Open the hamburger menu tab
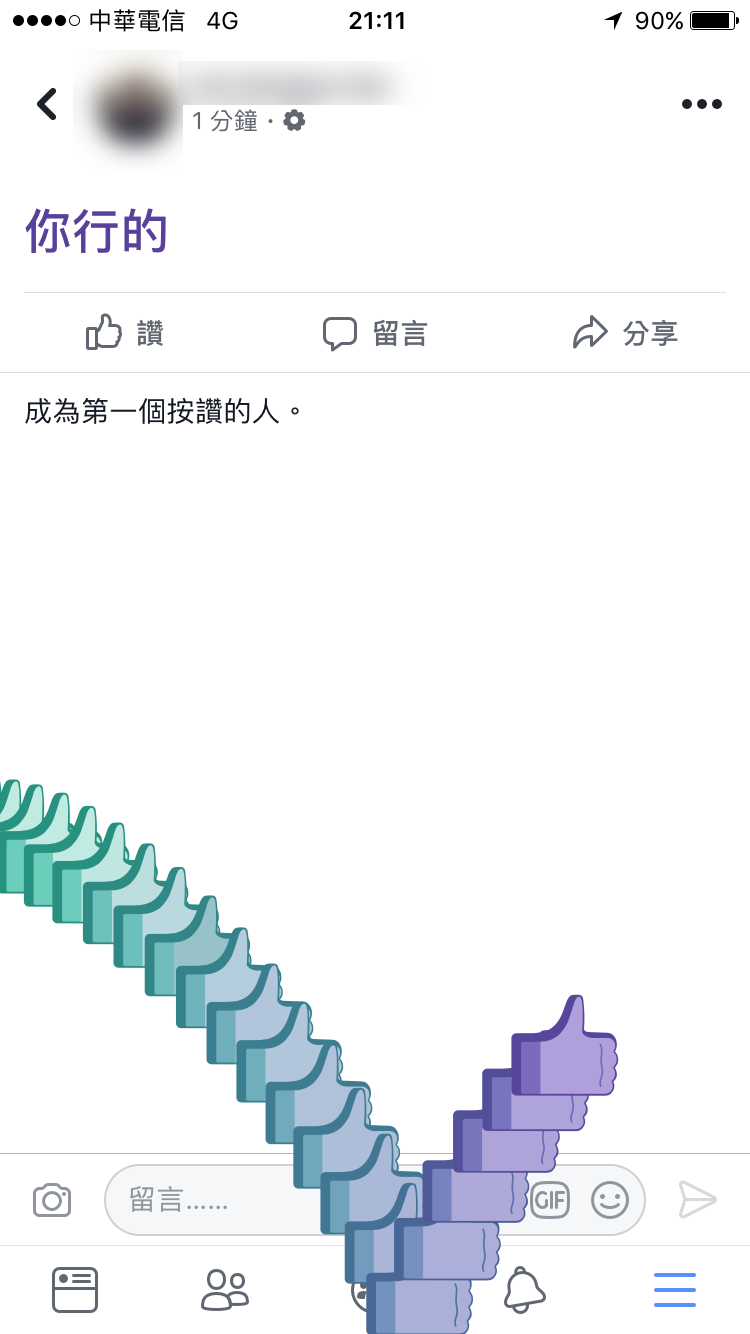The width and height of the screenshot is (750, 1334). pyautogui.click(x=675, y=1290)
